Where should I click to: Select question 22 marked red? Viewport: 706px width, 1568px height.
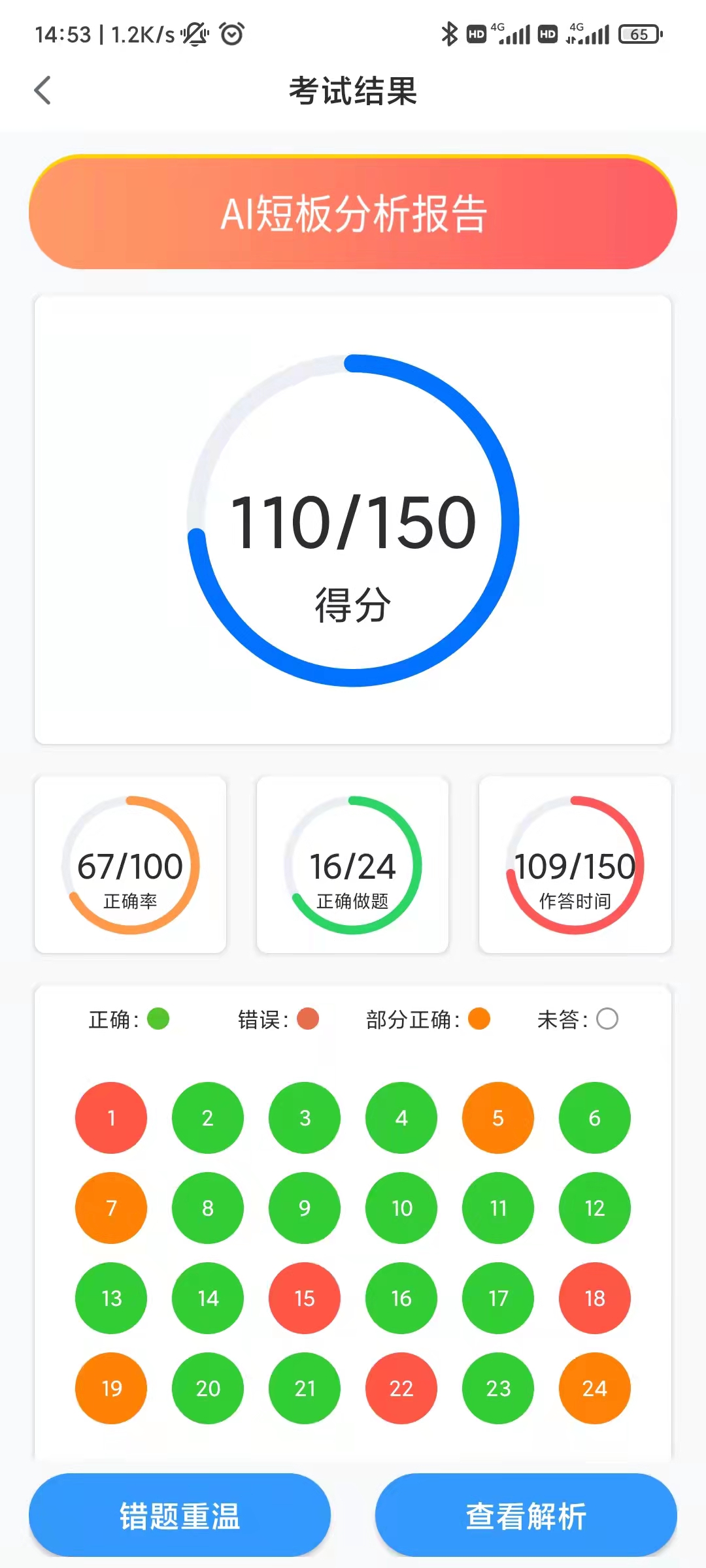coord(401,1388)
